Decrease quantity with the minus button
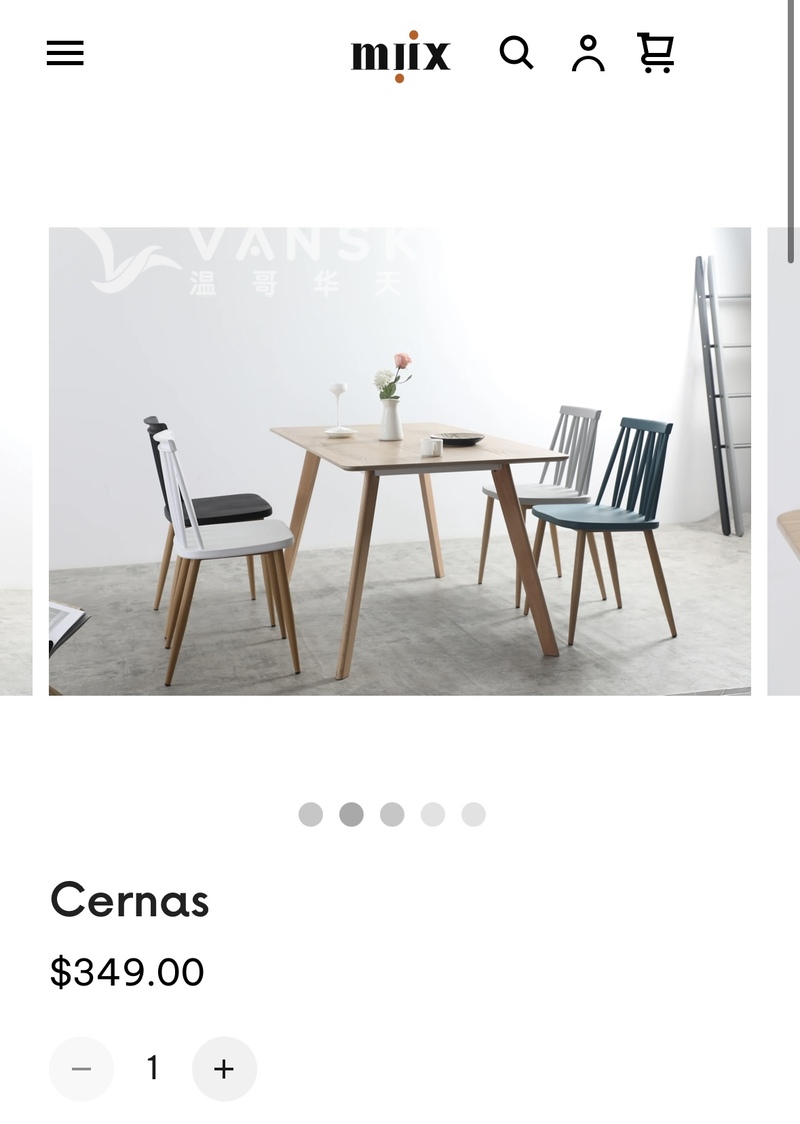The height and width of the screenshot is (1124, 800). [x=81, y=1069]
